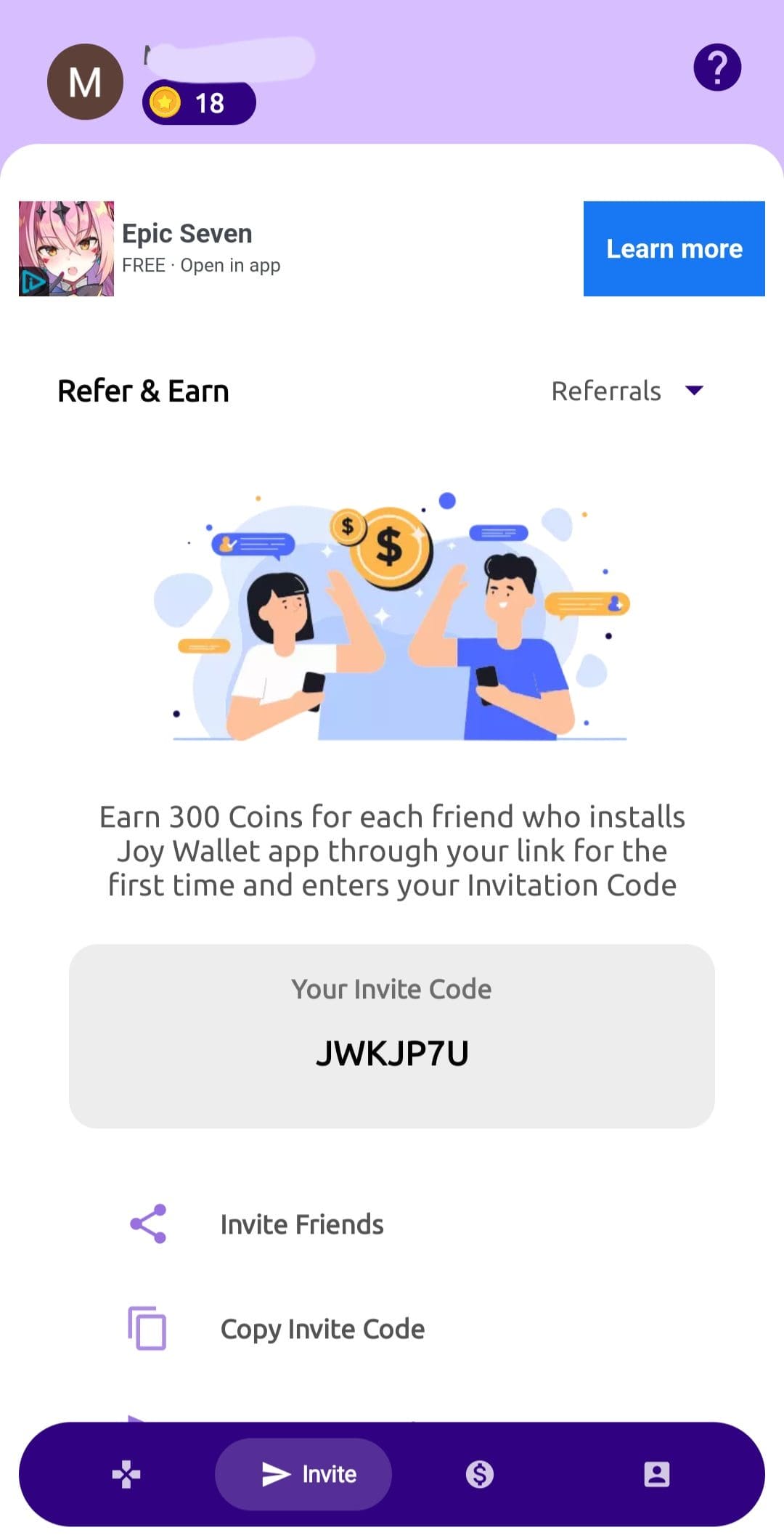The width and height of the screenshot is (784, 1538).
Task: Choose Copy Invite Code
Action: point(392,1329)
